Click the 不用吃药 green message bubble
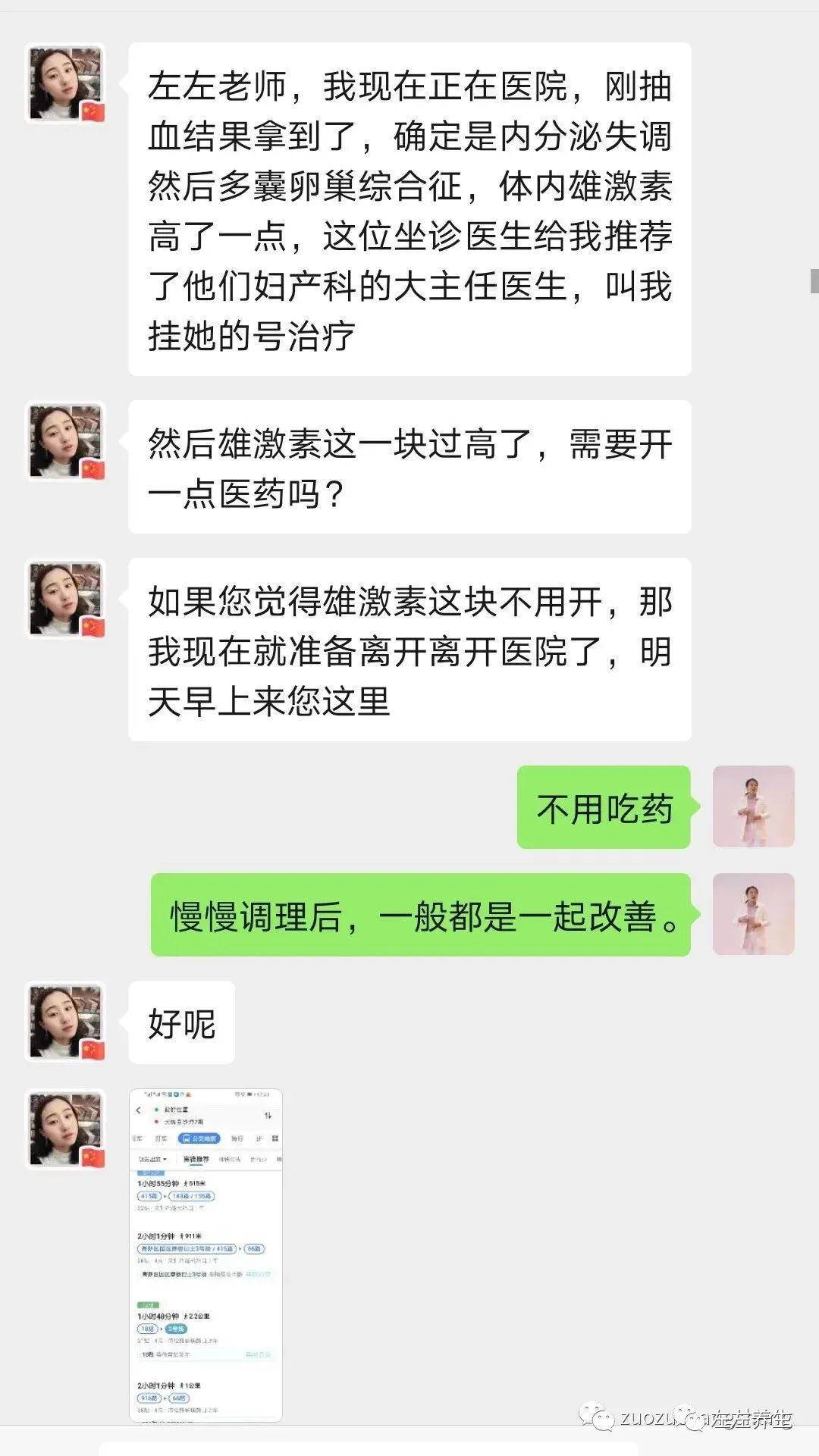 [603, 806]
